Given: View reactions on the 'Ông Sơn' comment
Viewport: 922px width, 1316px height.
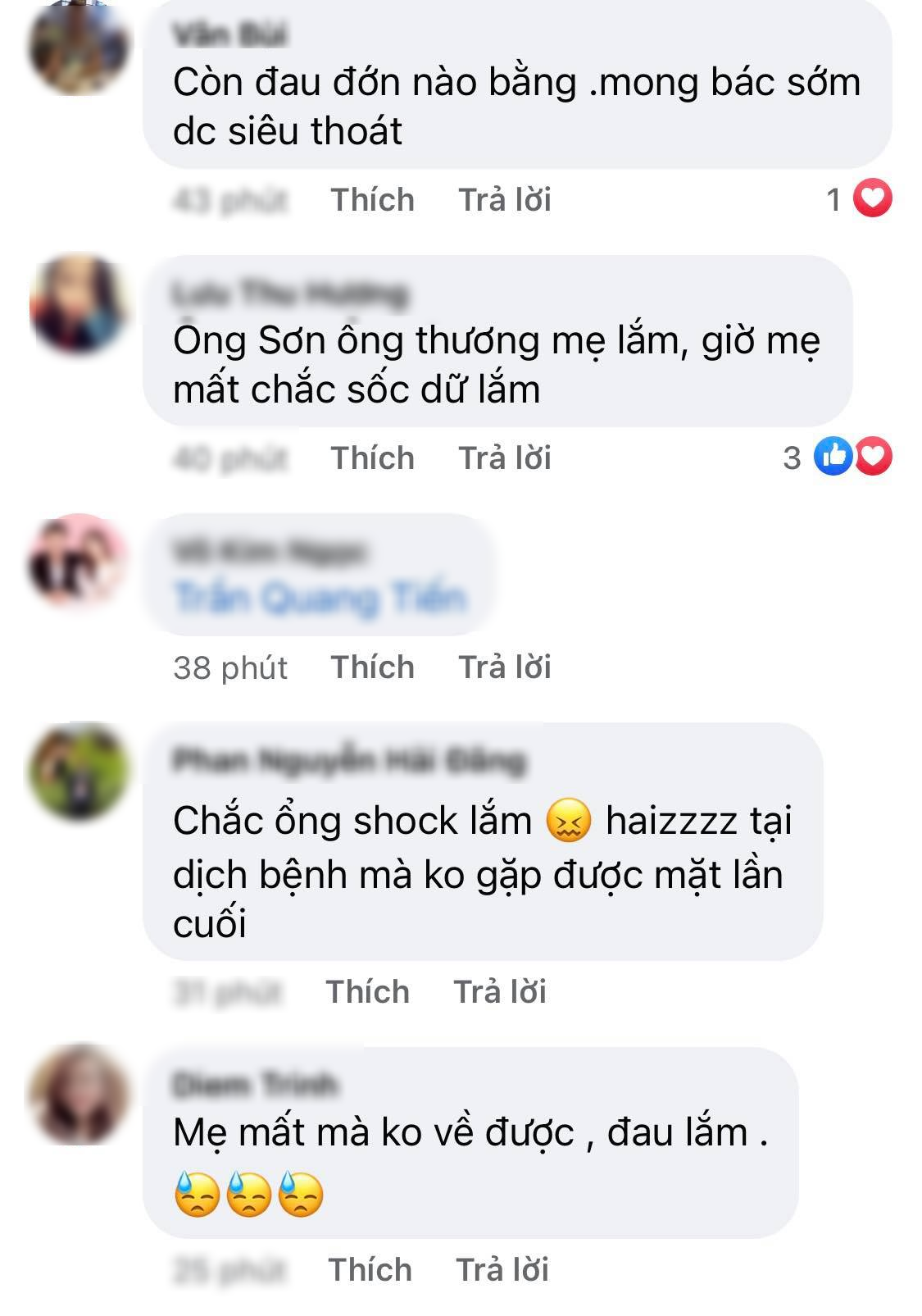Looking at the screenshot, I should [851, 458].
